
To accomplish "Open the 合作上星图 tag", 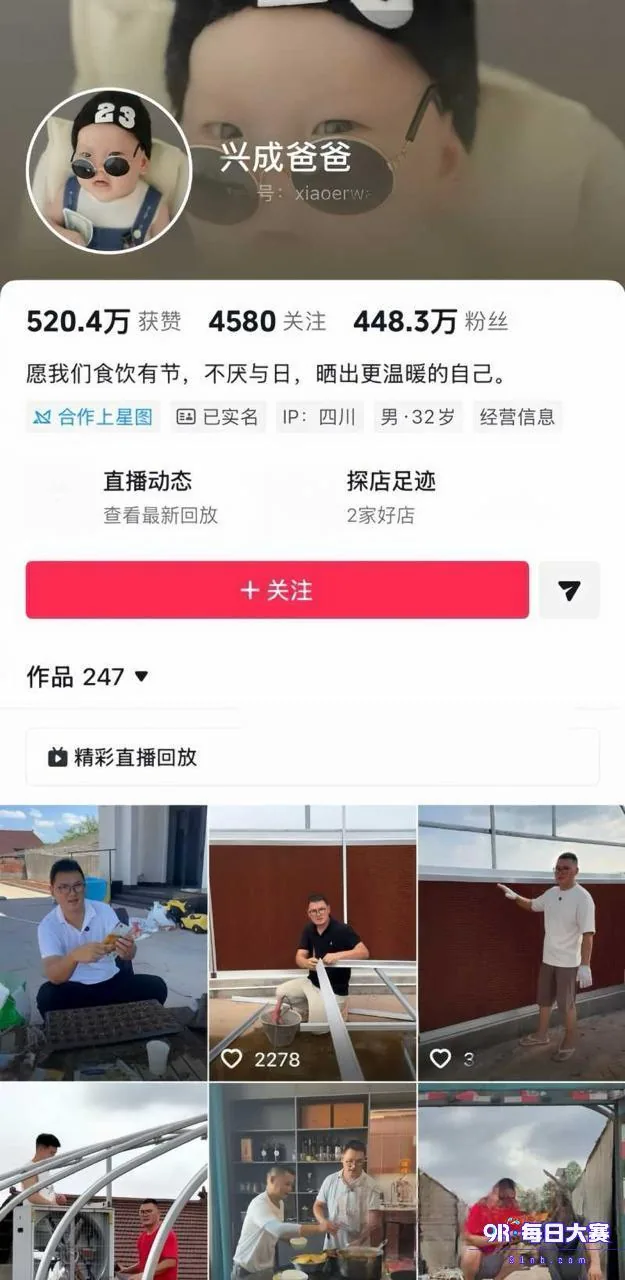I will [93, 417].
